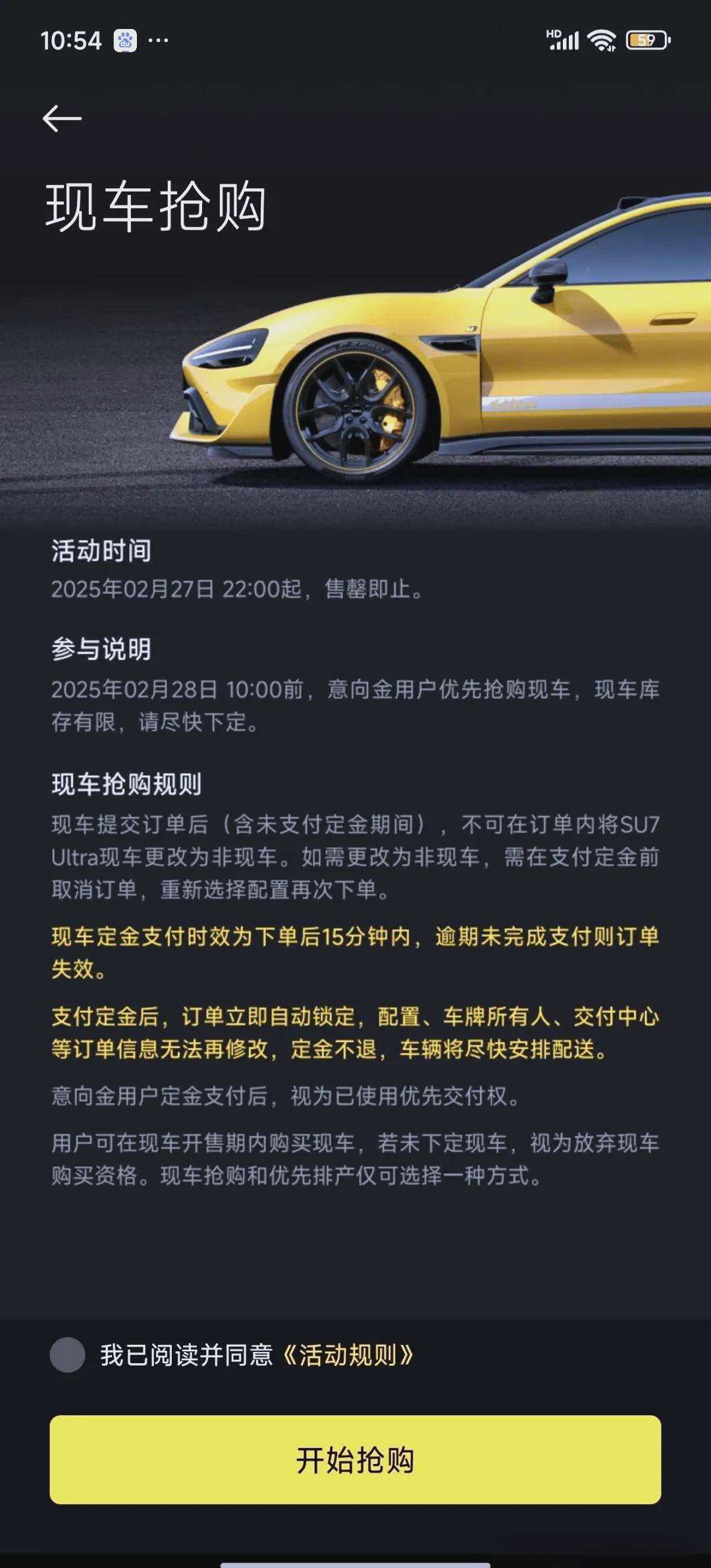Screen dimensions: 711x1568
Task: Go back using the top-left arrow
Action: 62,119
